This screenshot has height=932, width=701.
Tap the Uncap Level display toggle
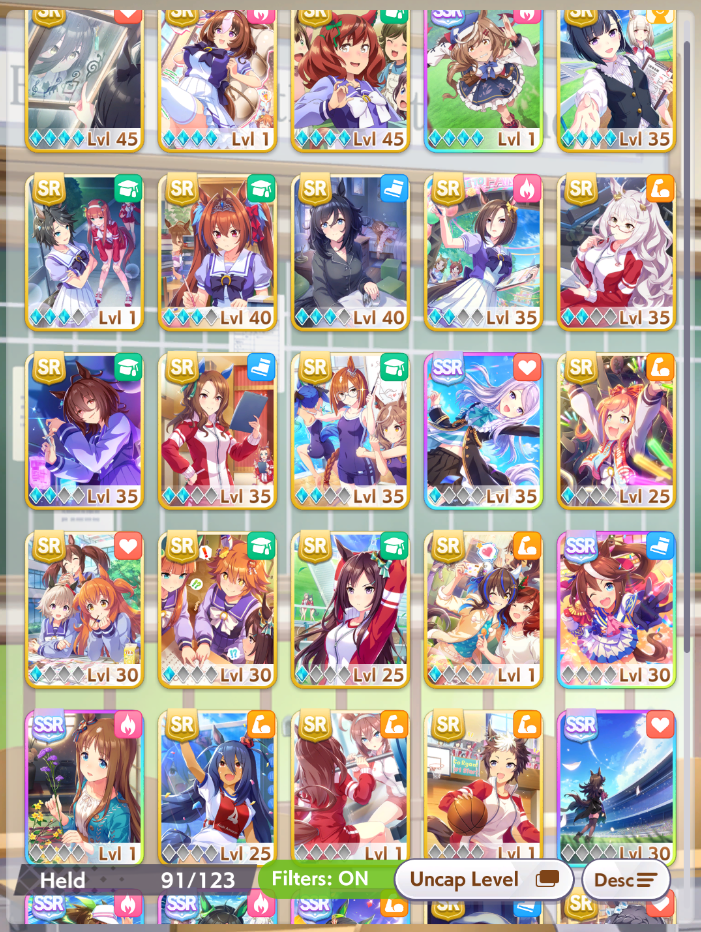coord(484,879)
